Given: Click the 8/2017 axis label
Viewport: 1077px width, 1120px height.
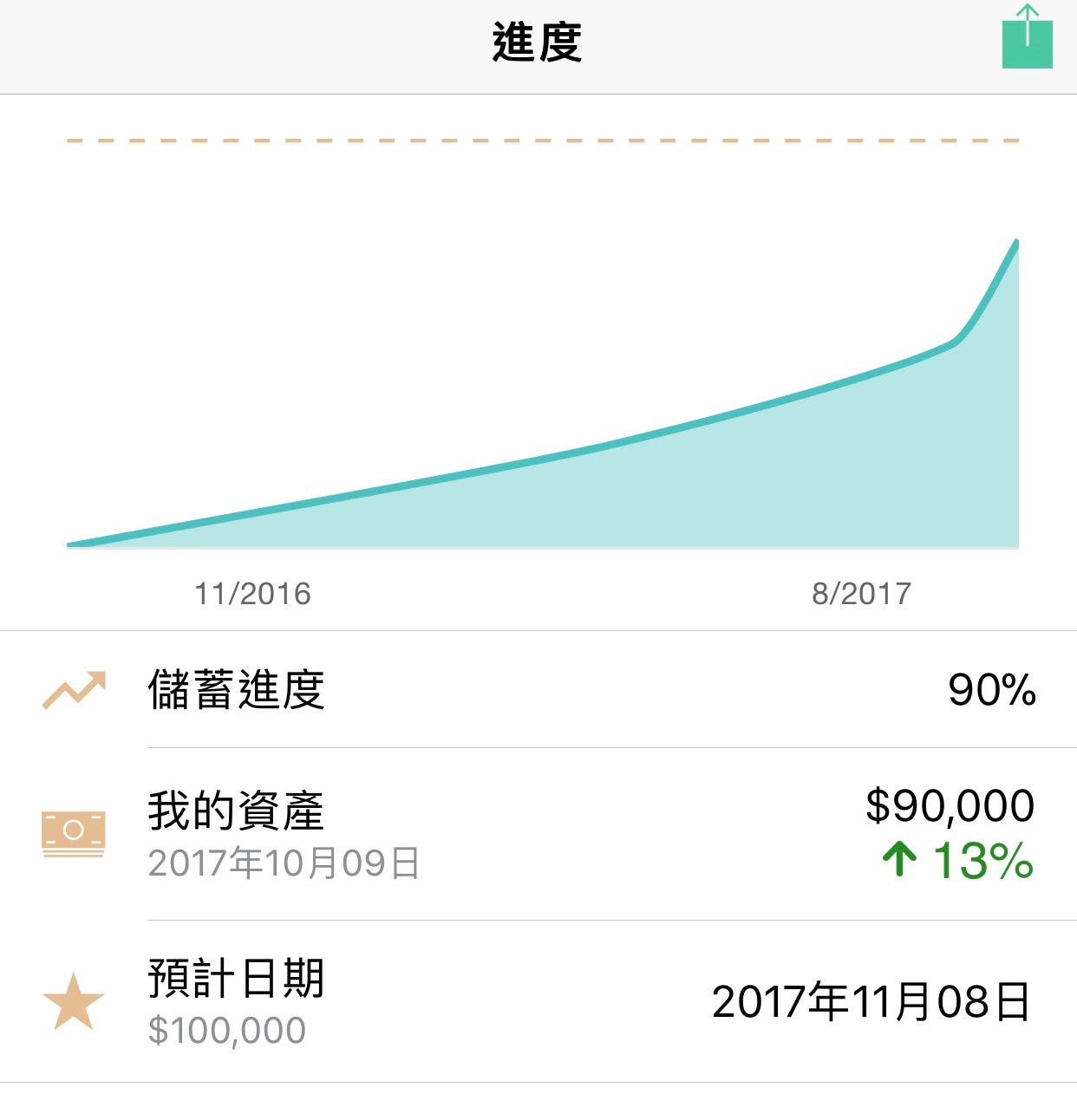Looking at the screenshot, I should 858,594.
